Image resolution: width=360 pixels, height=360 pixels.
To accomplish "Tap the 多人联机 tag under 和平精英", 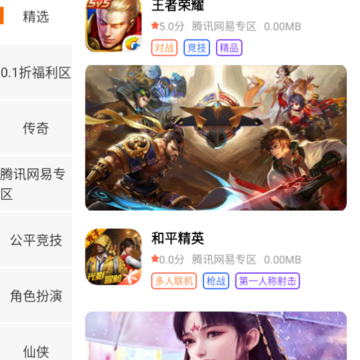I will (174, 281).
